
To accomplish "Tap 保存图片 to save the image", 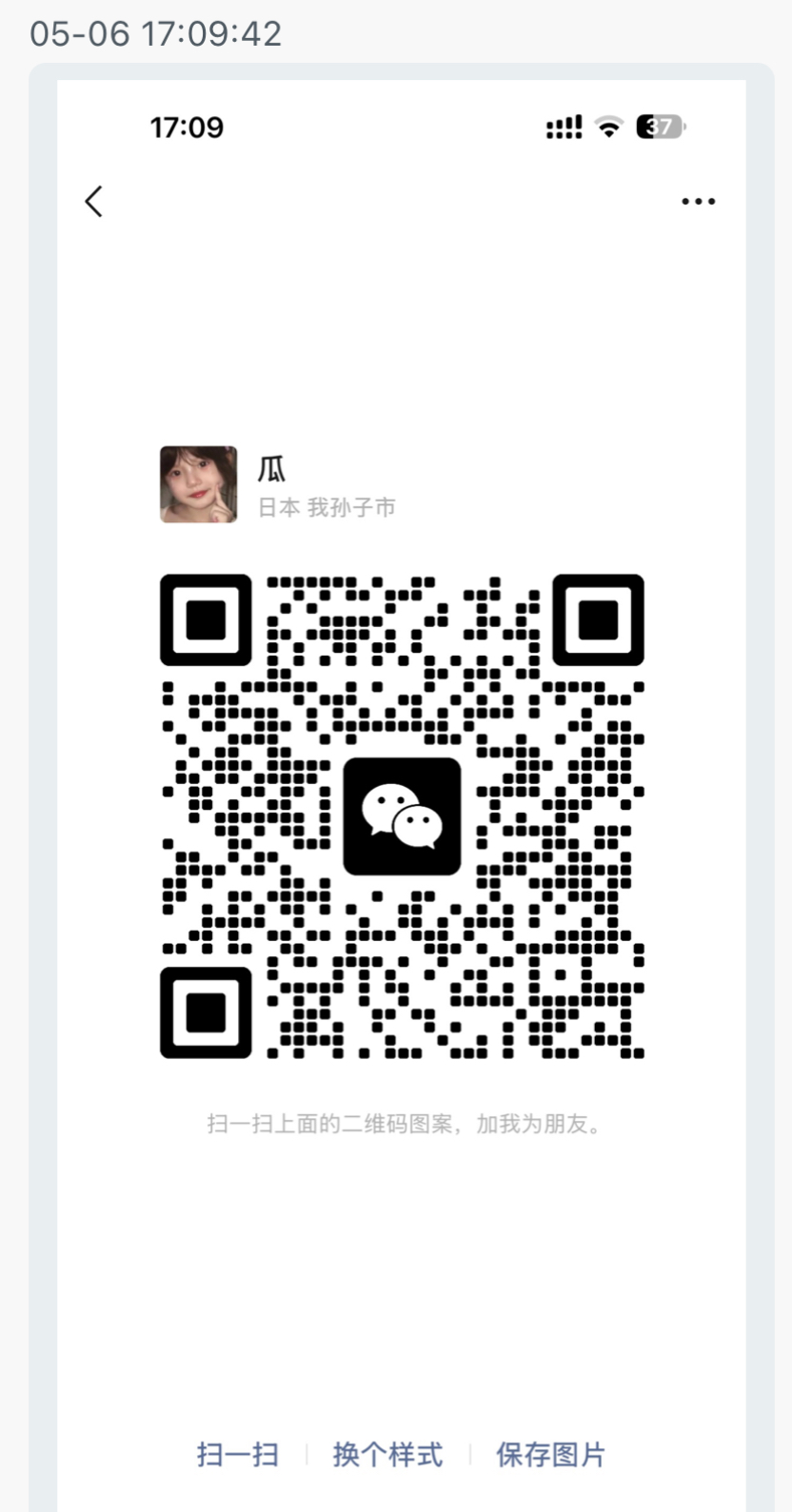I will [550, 1454].
